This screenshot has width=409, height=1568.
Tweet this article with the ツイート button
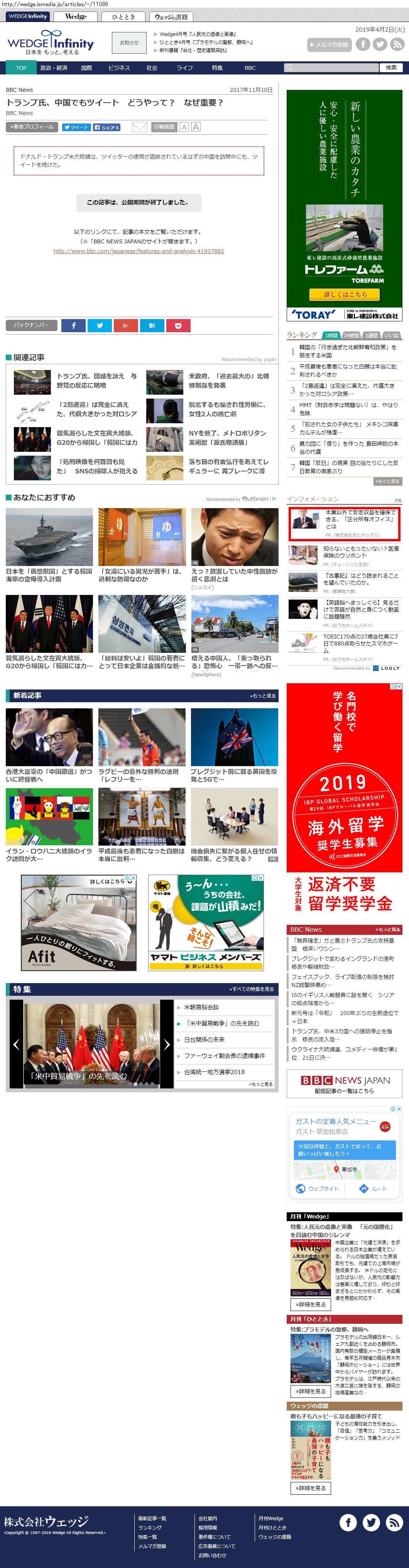coord(76,127)
